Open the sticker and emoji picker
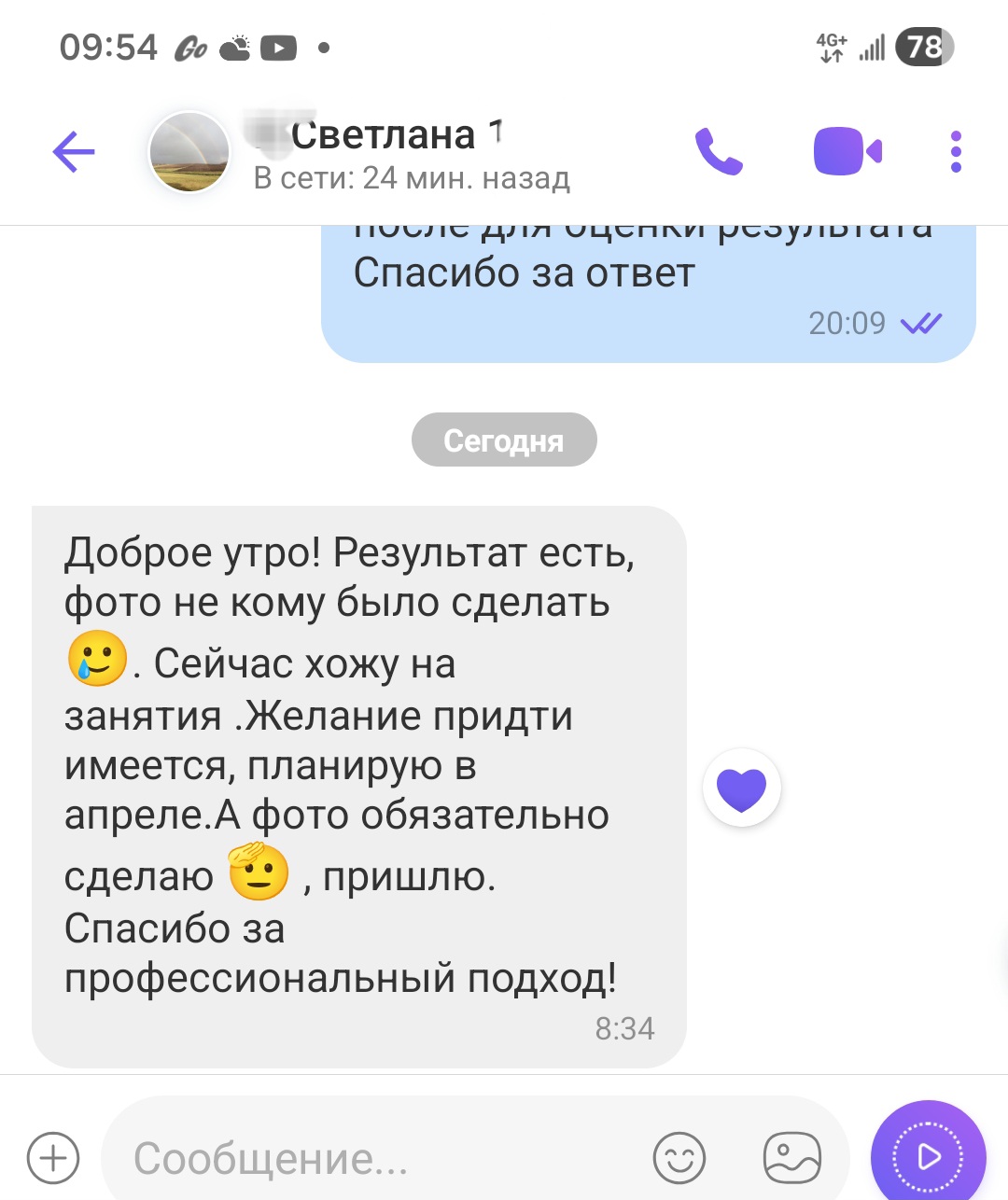Viewport: 1008px width, 1200px height. [679, 1158]
